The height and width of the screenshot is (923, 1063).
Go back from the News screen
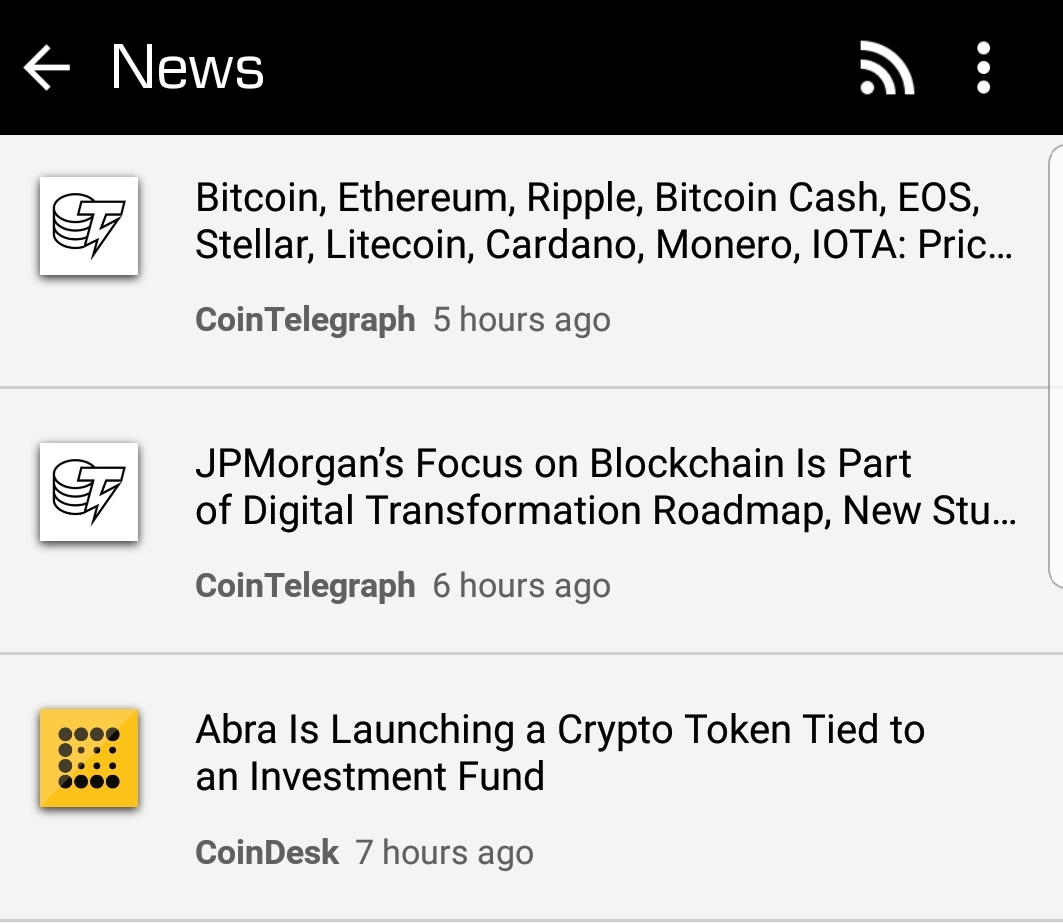pos(47,68)
